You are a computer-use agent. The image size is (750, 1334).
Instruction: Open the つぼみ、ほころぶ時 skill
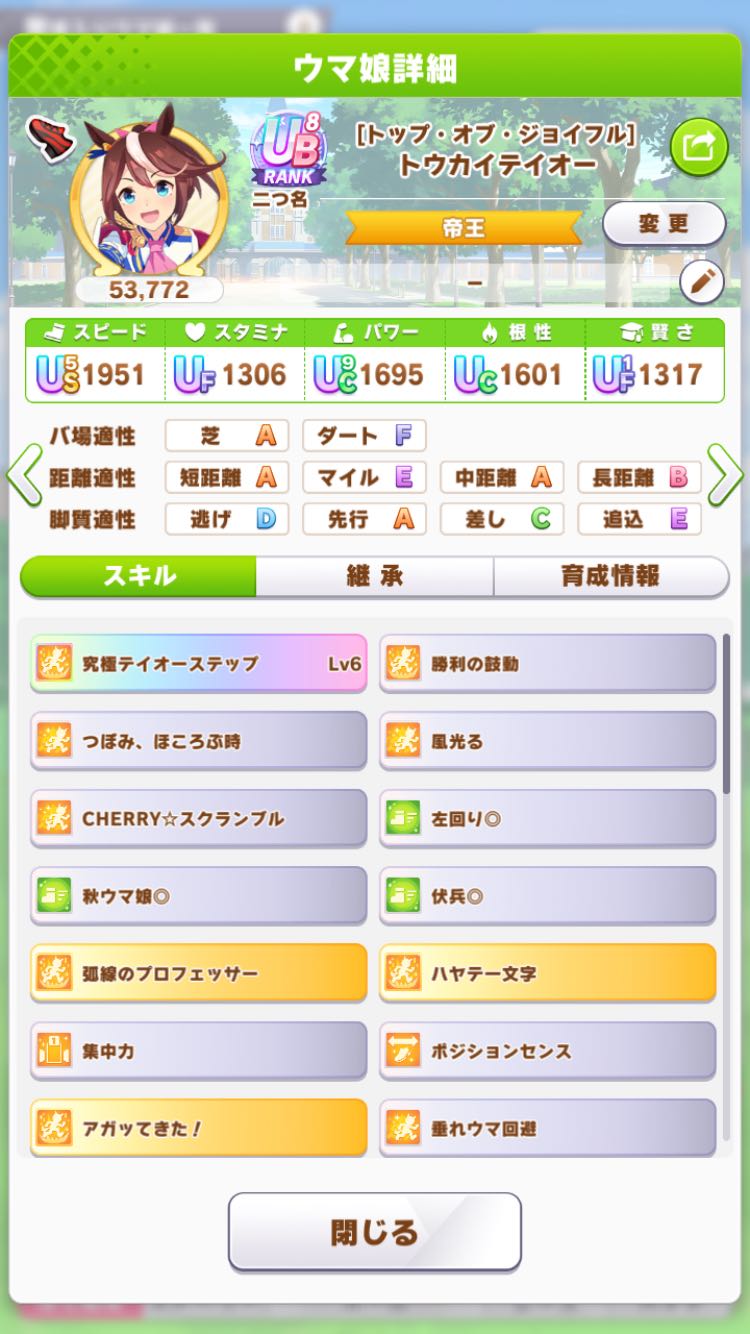(x=198, y=741)
